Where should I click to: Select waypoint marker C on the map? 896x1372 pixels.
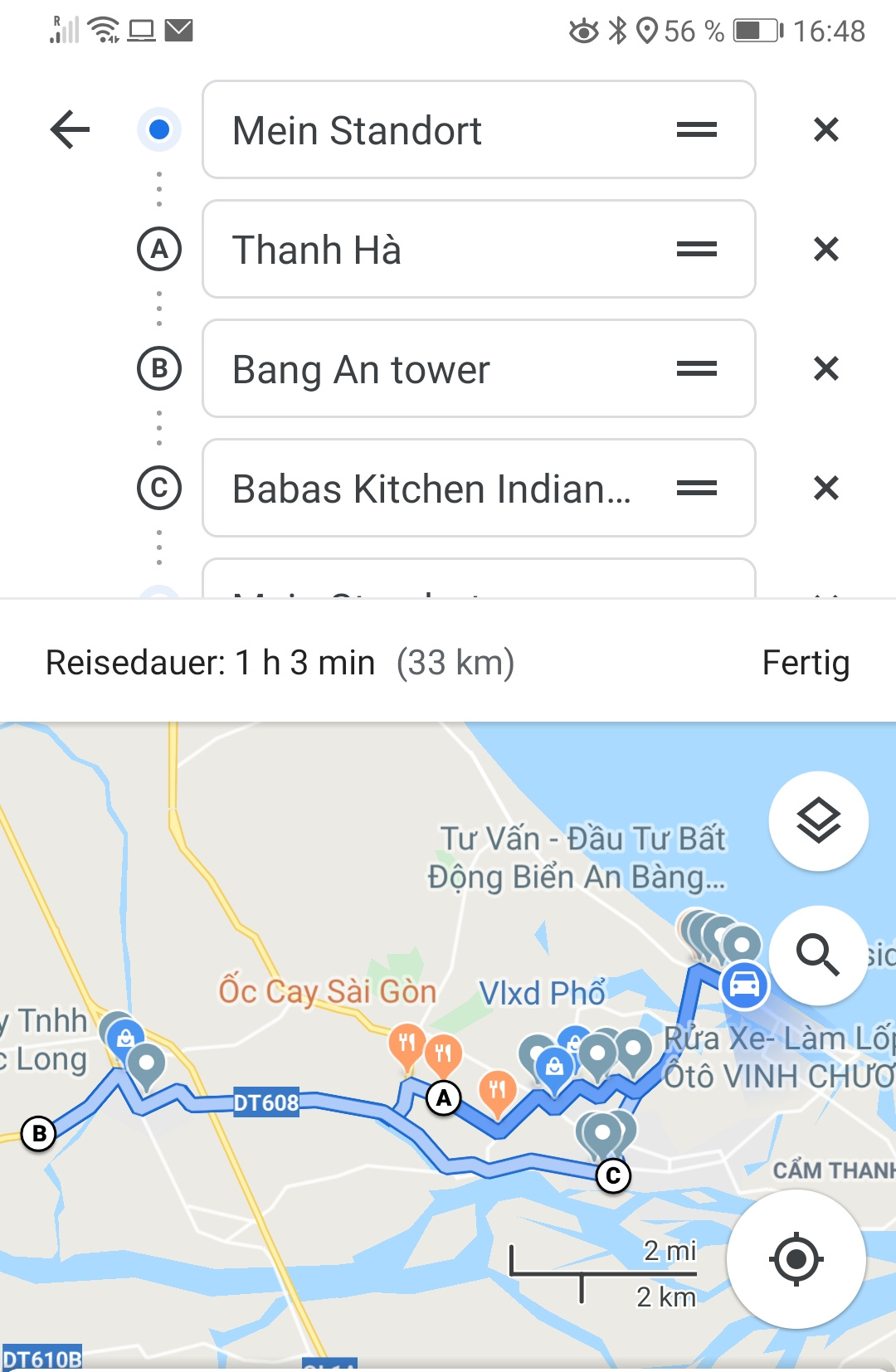613,1175
